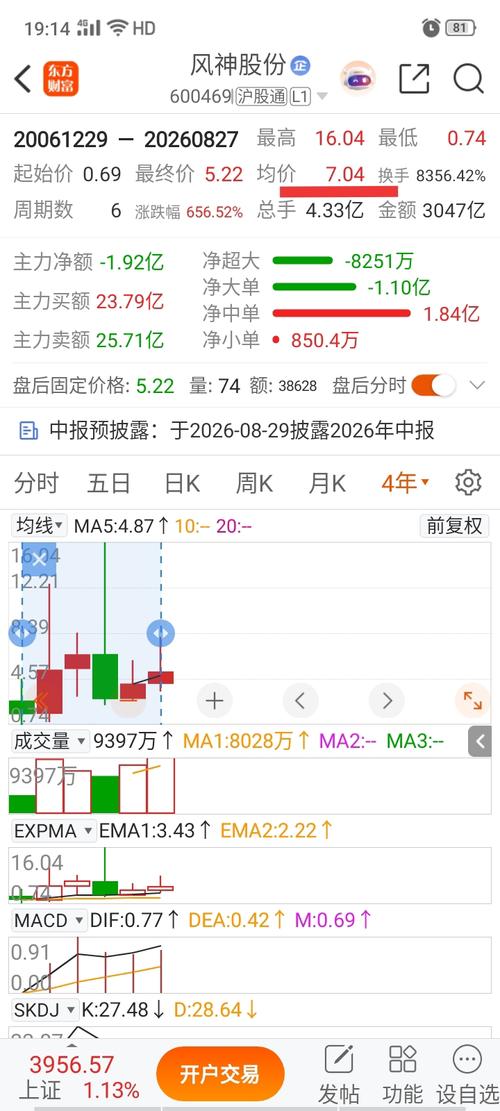Image resolution: width=500 pixels, height=1111 pixels.
Task: Open the search magnifier
Action: point(468,79)
